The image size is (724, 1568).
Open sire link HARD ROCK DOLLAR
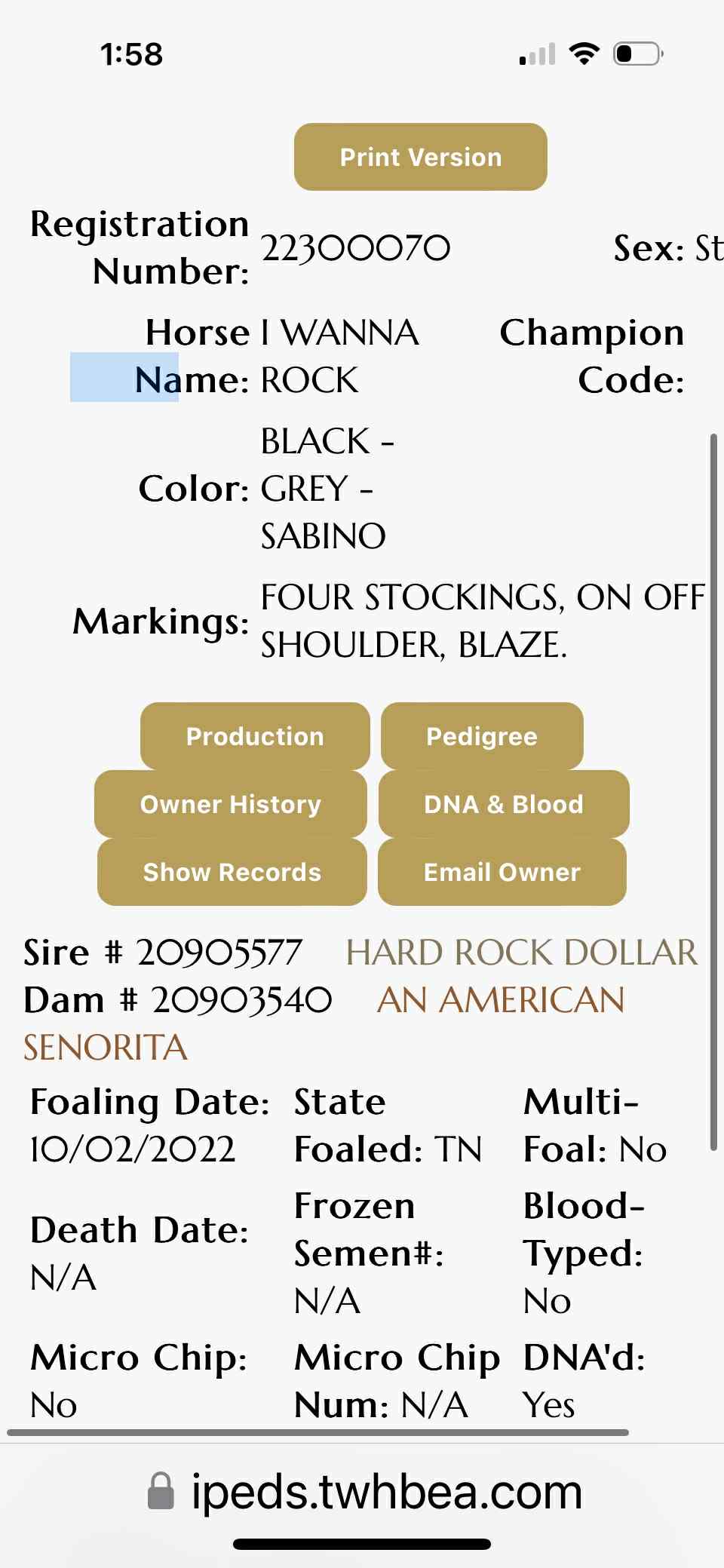pos(521,953)
